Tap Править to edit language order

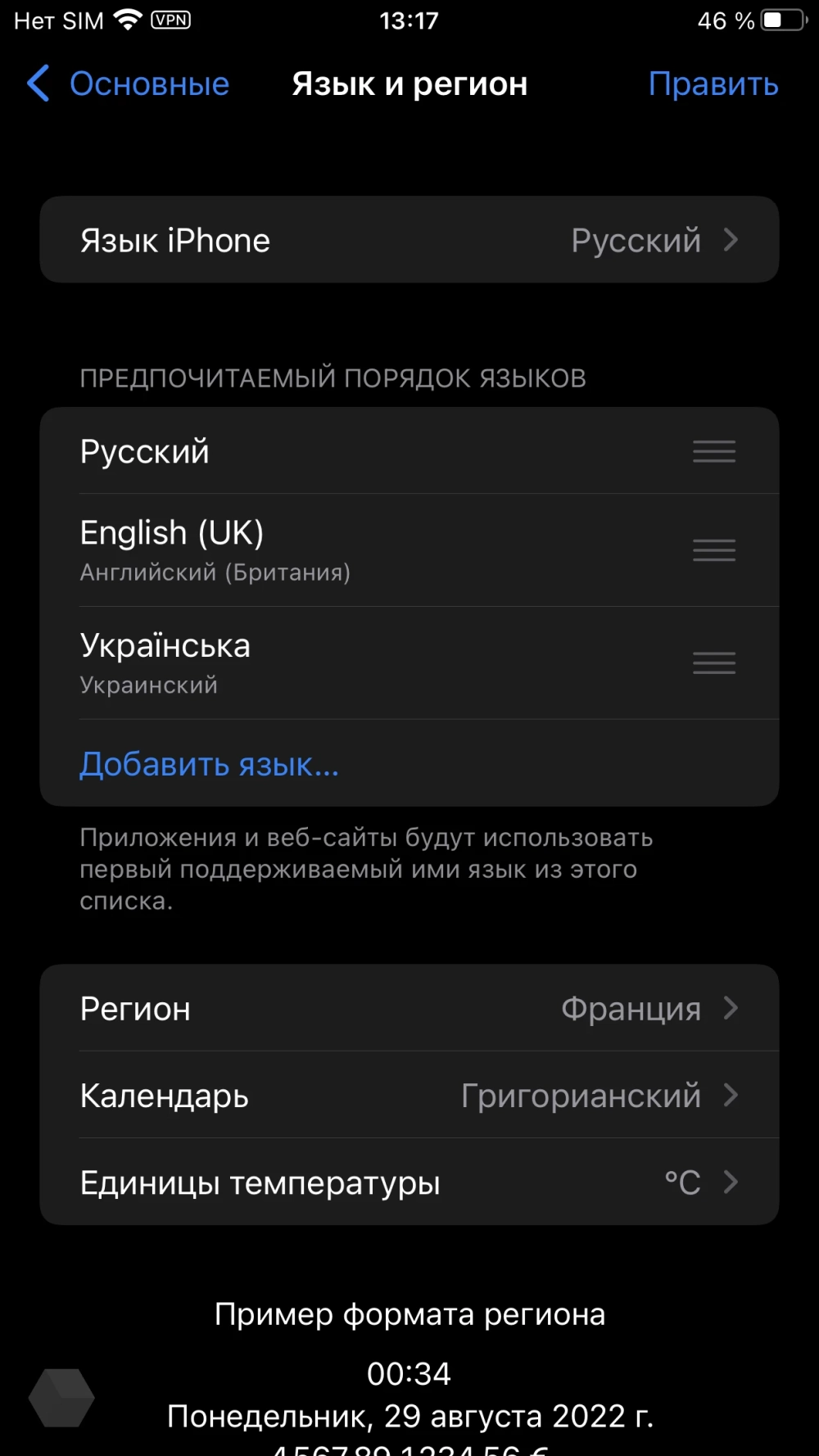713,84
